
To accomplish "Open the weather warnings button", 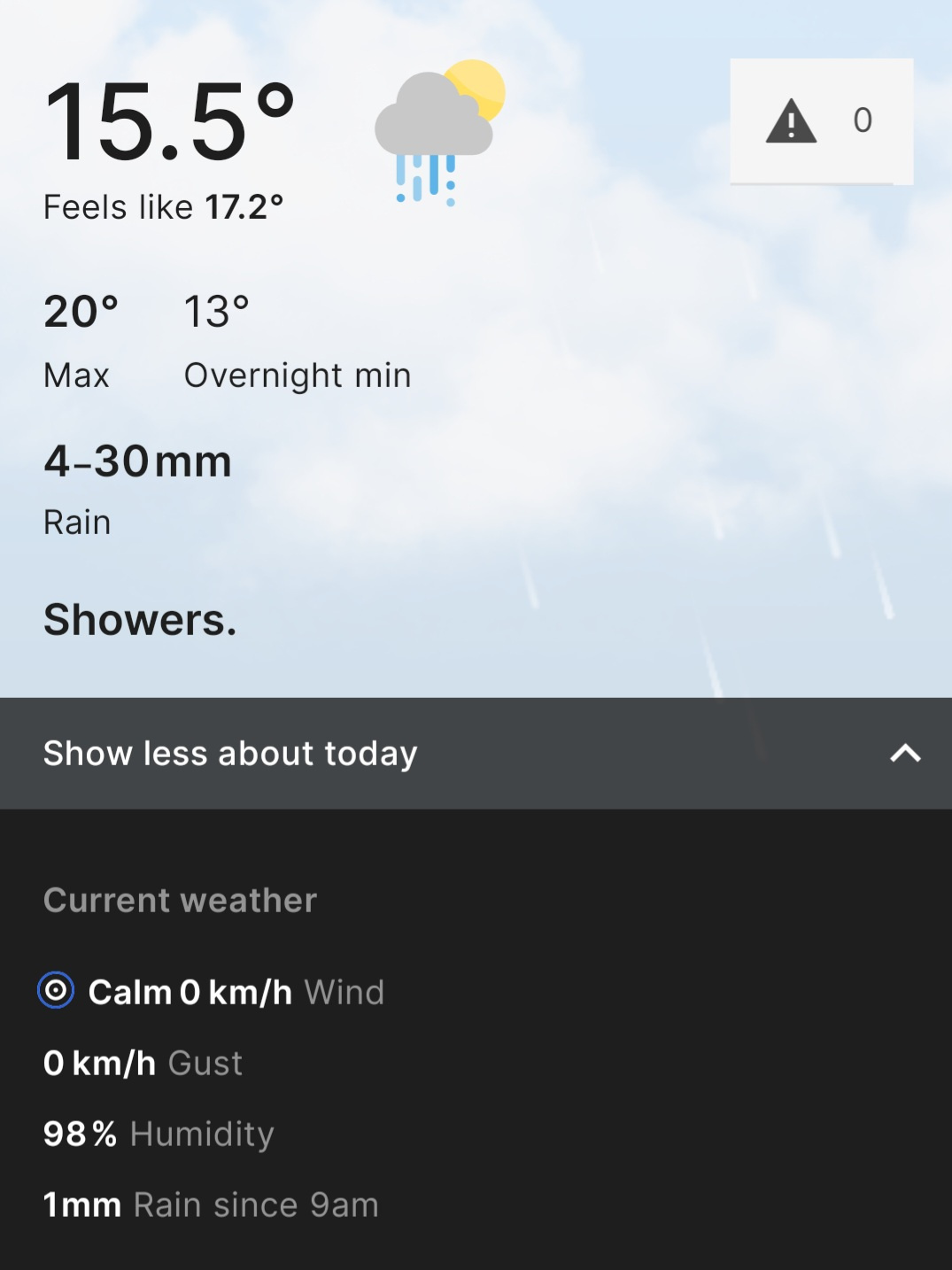I will tap(821, 121).
